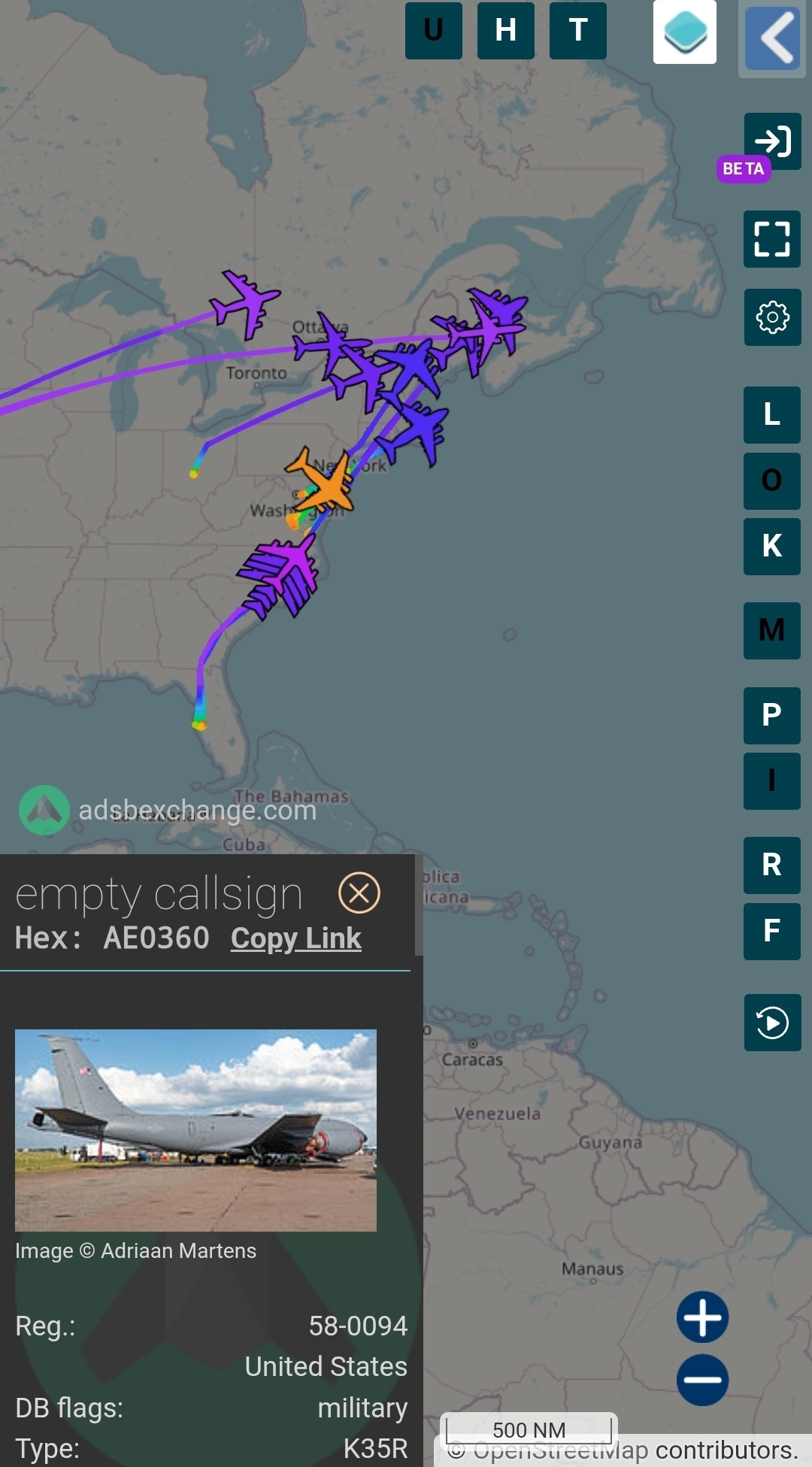Image resolution: width=812 pixels, height=1467 pixels.
Task: Close the selected aircraft info panel
Action: pos(359,893)
